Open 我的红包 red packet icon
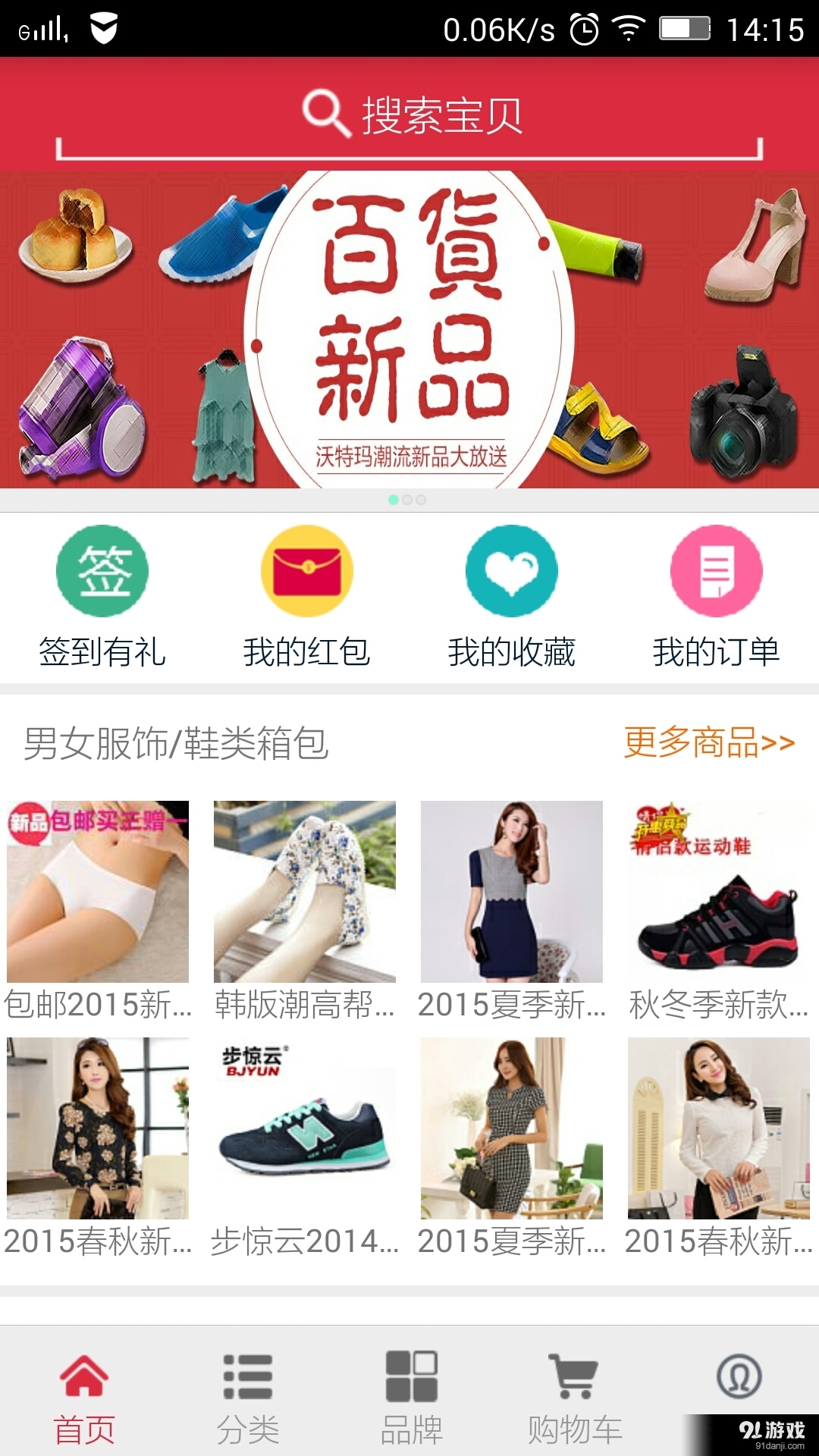Screen dimensions: 819x1456 tap(306, 572)
